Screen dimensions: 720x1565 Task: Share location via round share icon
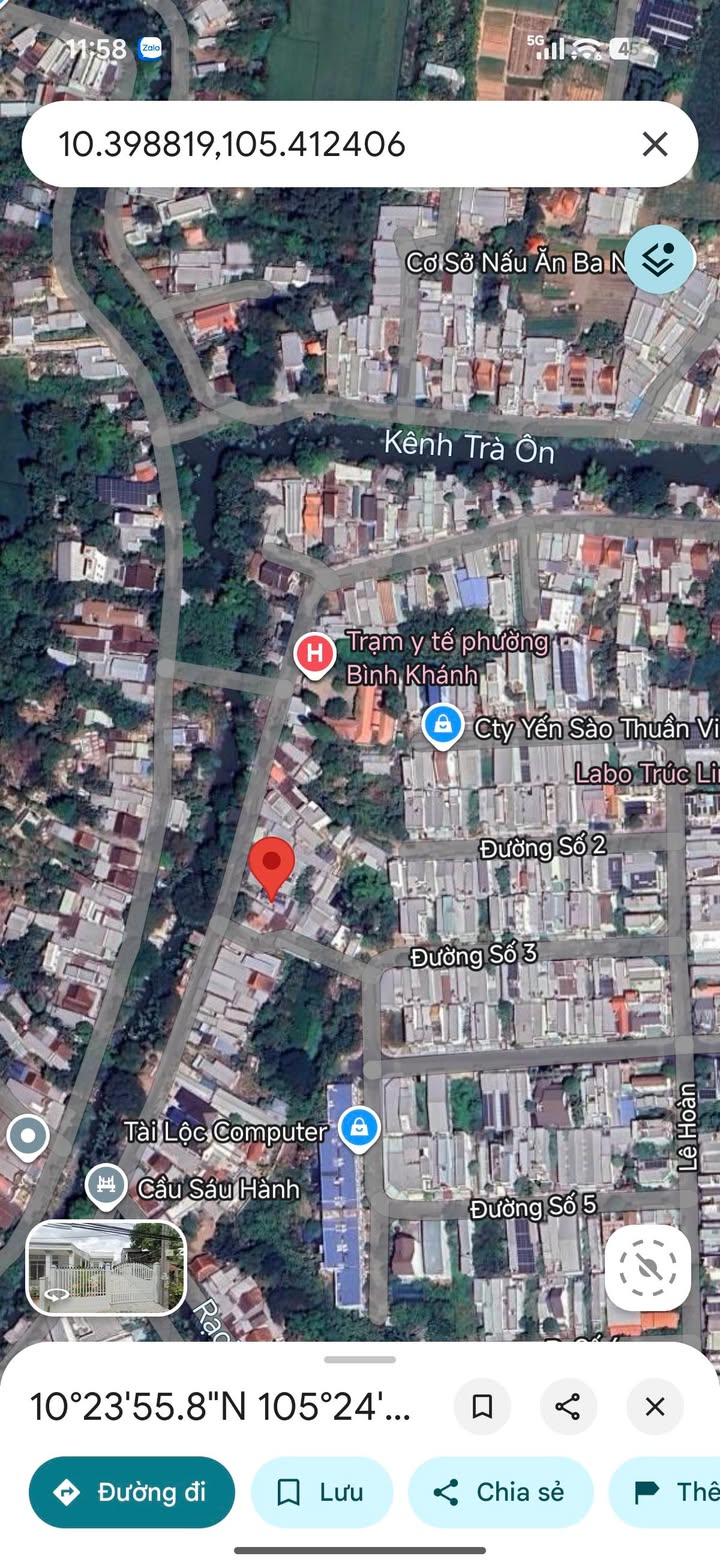(568, 1407)
